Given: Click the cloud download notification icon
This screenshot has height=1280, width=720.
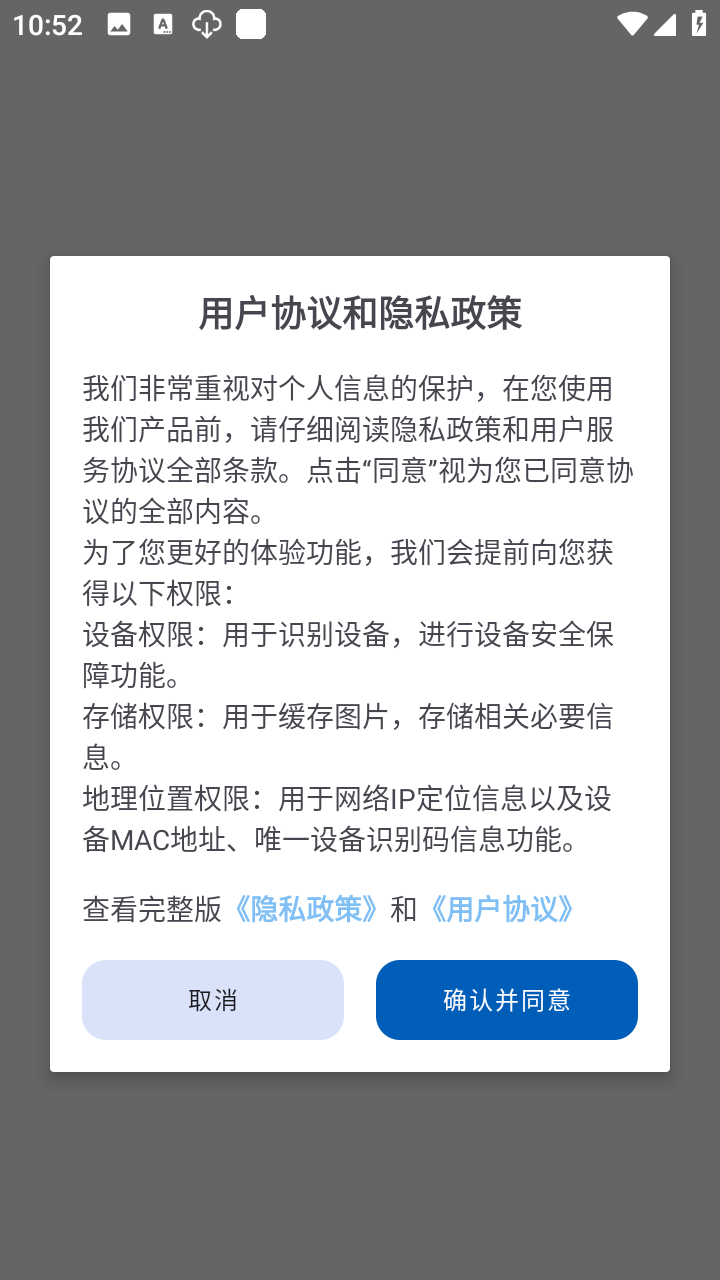Looking at the screenshot, I should 205,24.
